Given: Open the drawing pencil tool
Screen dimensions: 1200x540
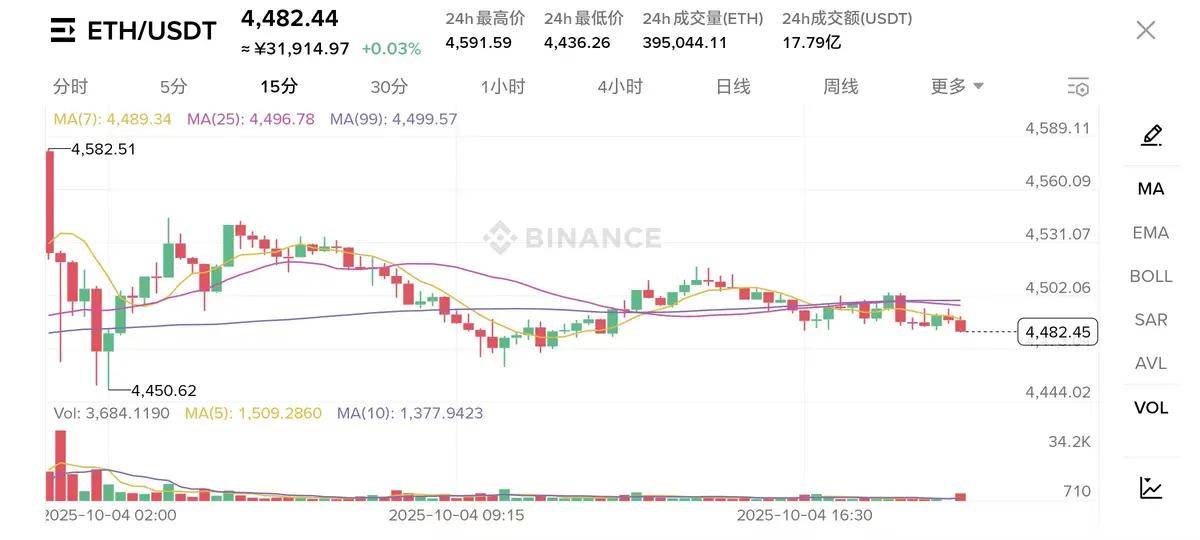Looking at the screenshot, I should point(1151,135).
